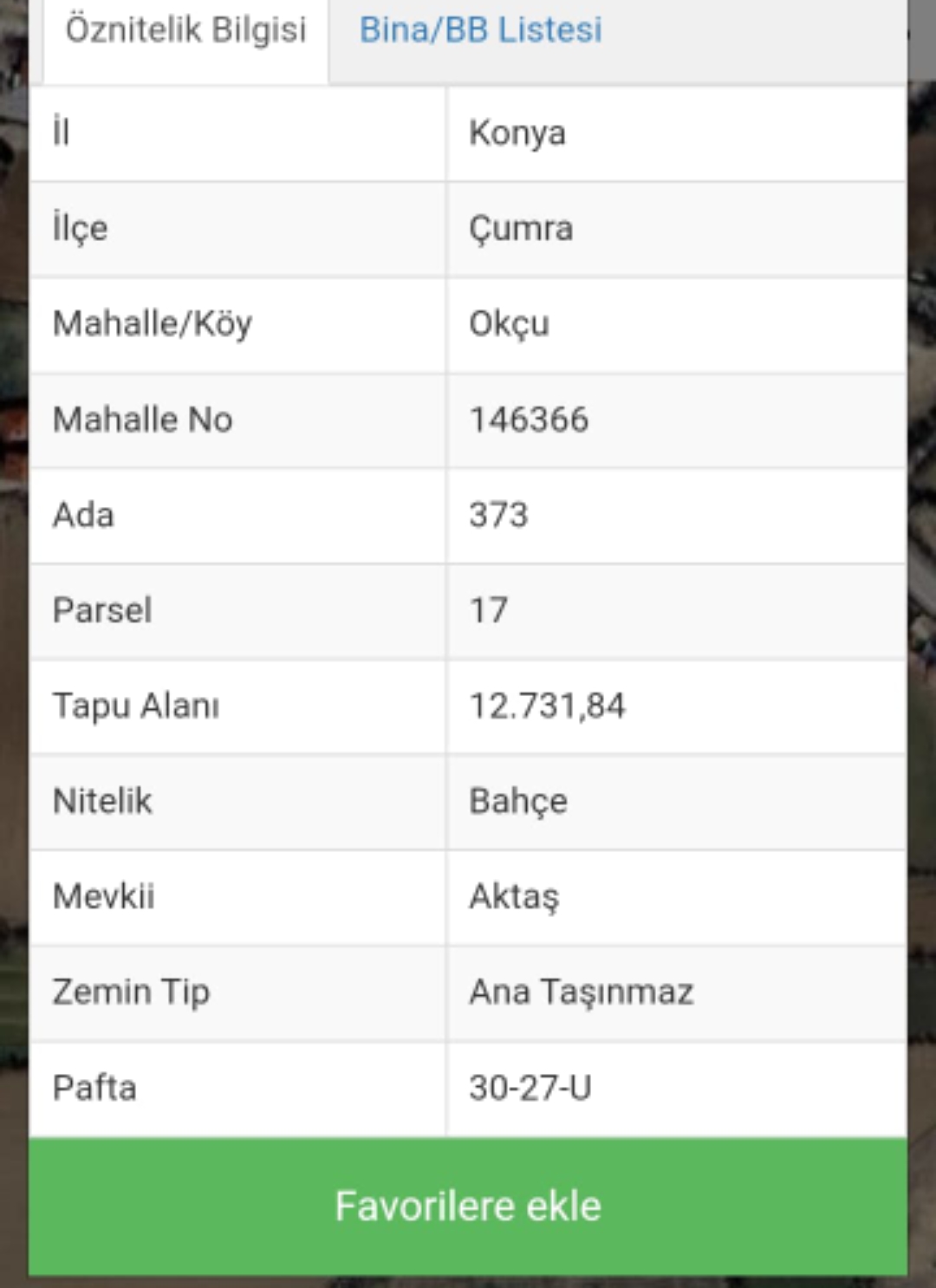This screenshot has width=936, height=1288.
Task: Select the Öznitelik Bilgisi tab
Action: [185, 30]
